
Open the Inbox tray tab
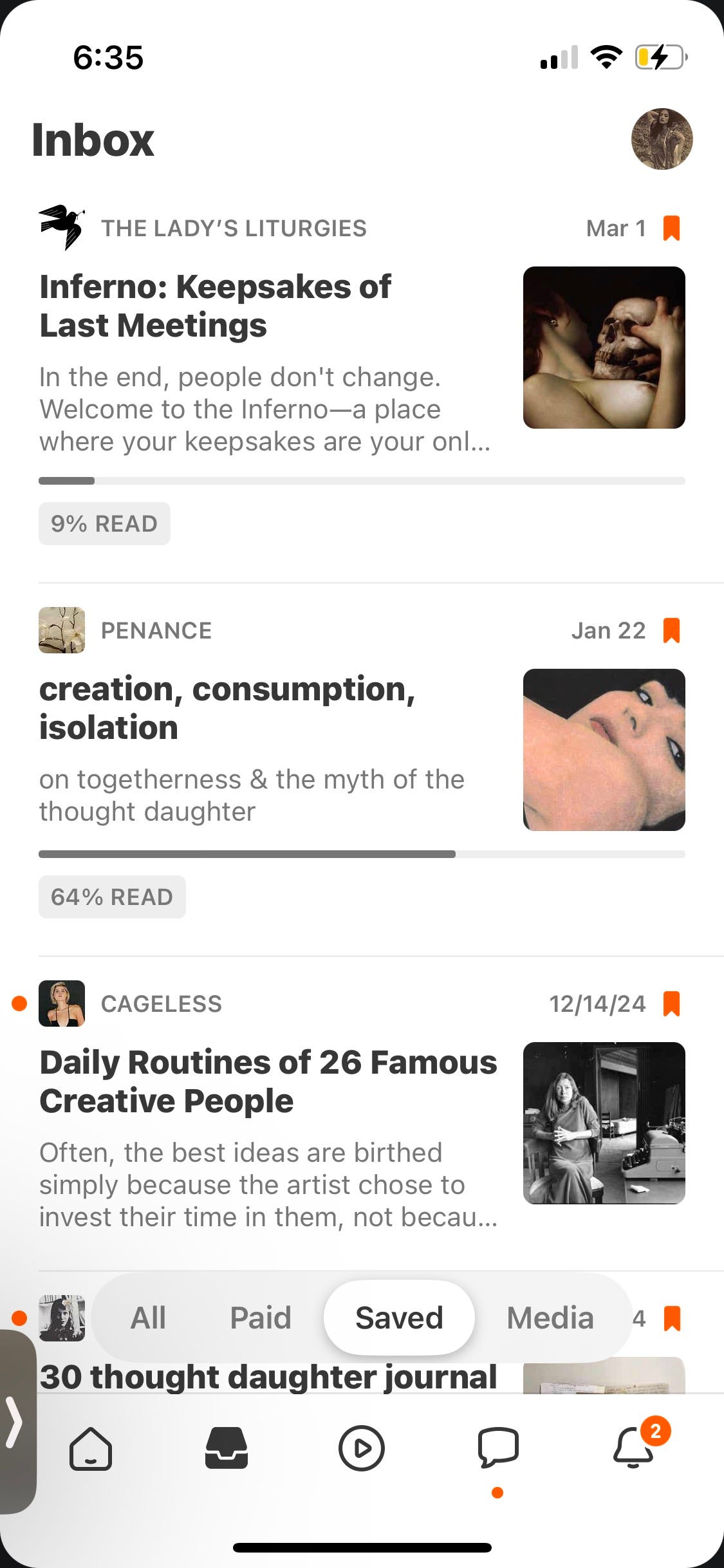226,1449
